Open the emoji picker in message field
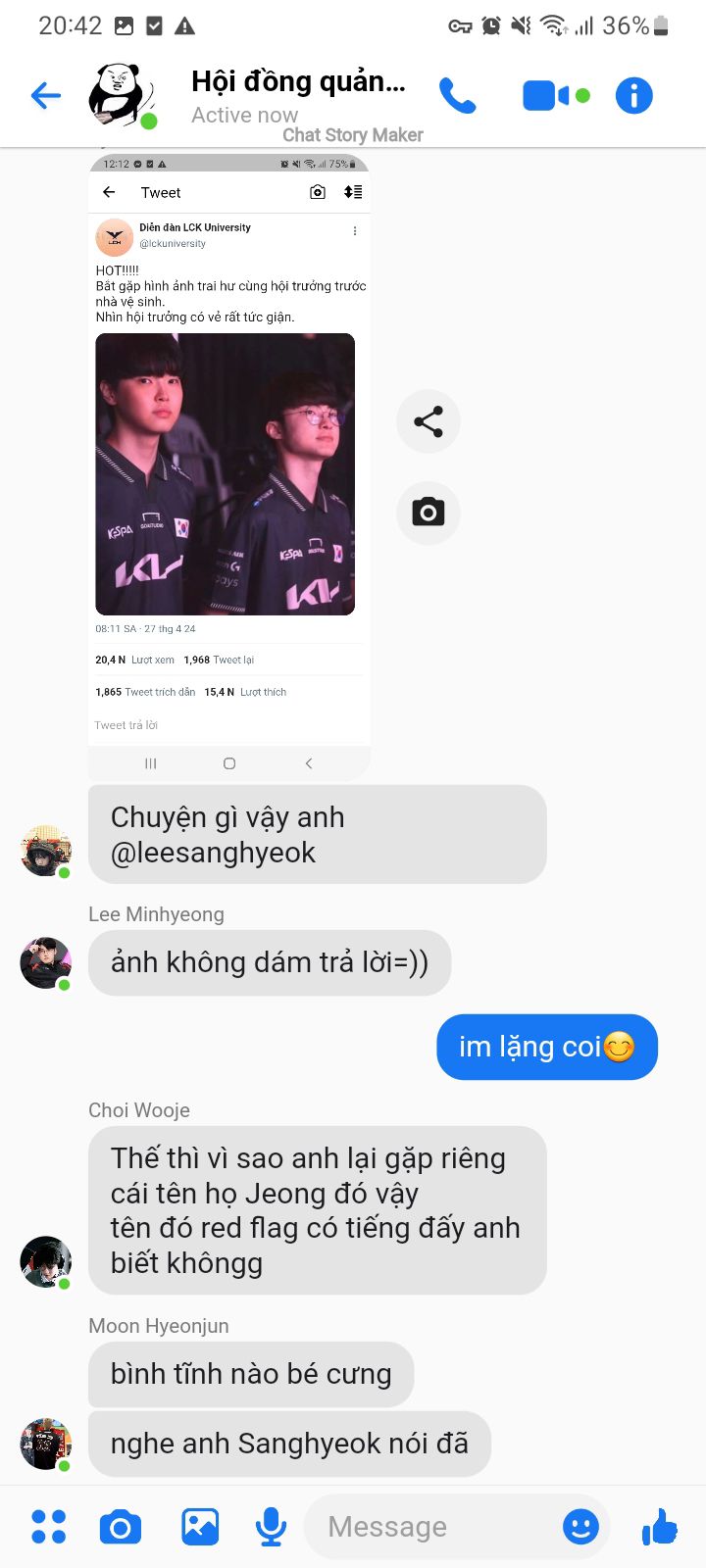The image size is (706, 1568). coord(580,1527)
